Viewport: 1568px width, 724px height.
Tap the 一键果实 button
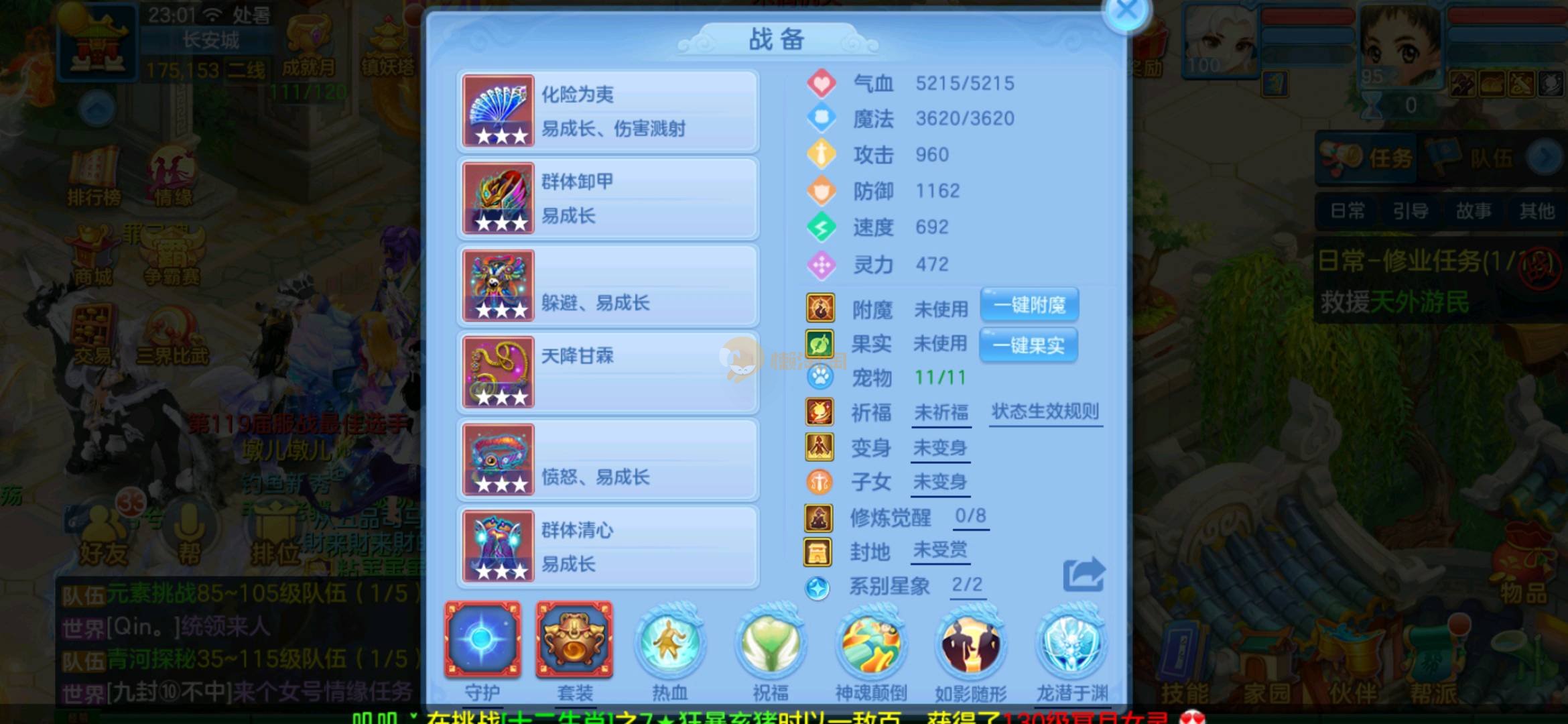(x=1028, y=345)
